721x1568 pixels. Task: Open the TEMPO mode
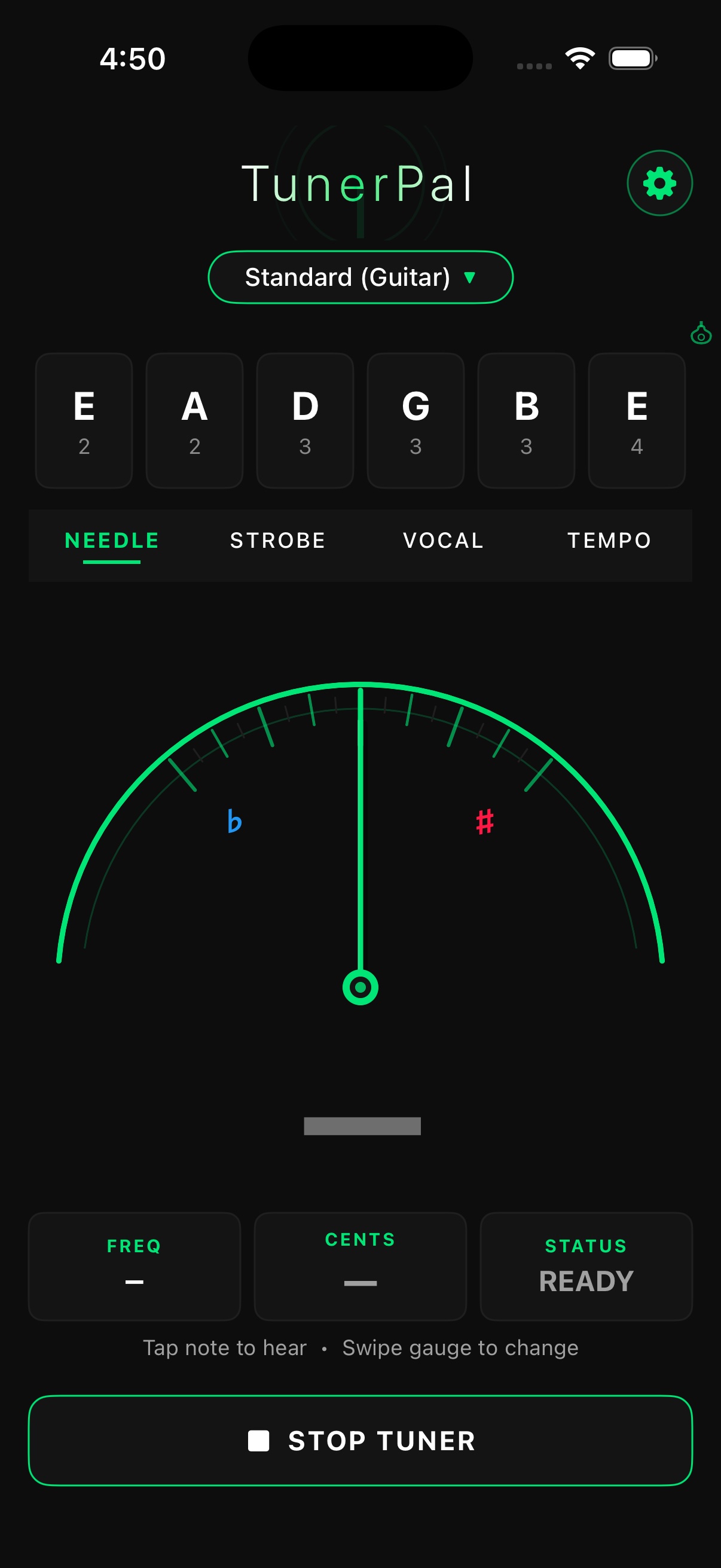coord(609,540)
